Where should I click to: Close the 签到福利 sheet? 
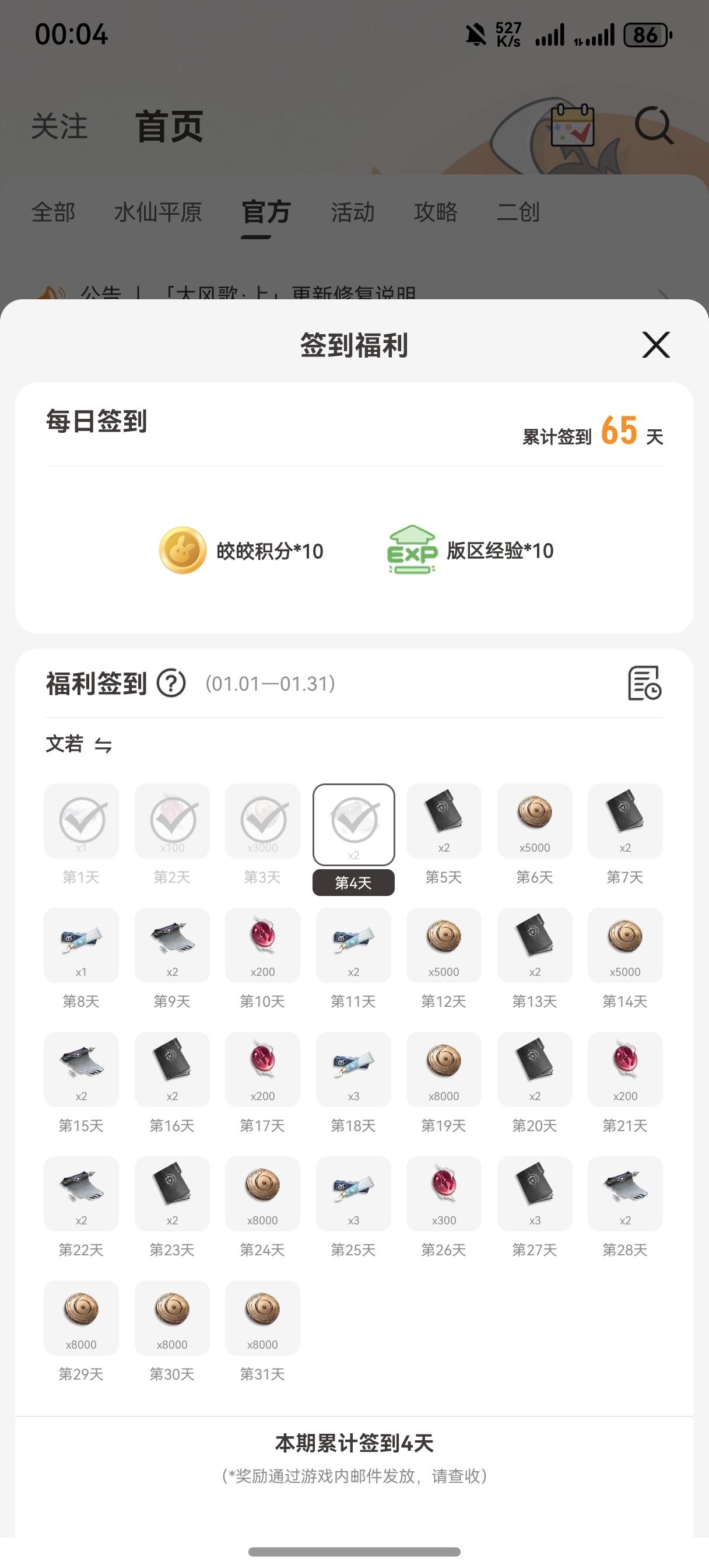(655, 345)
